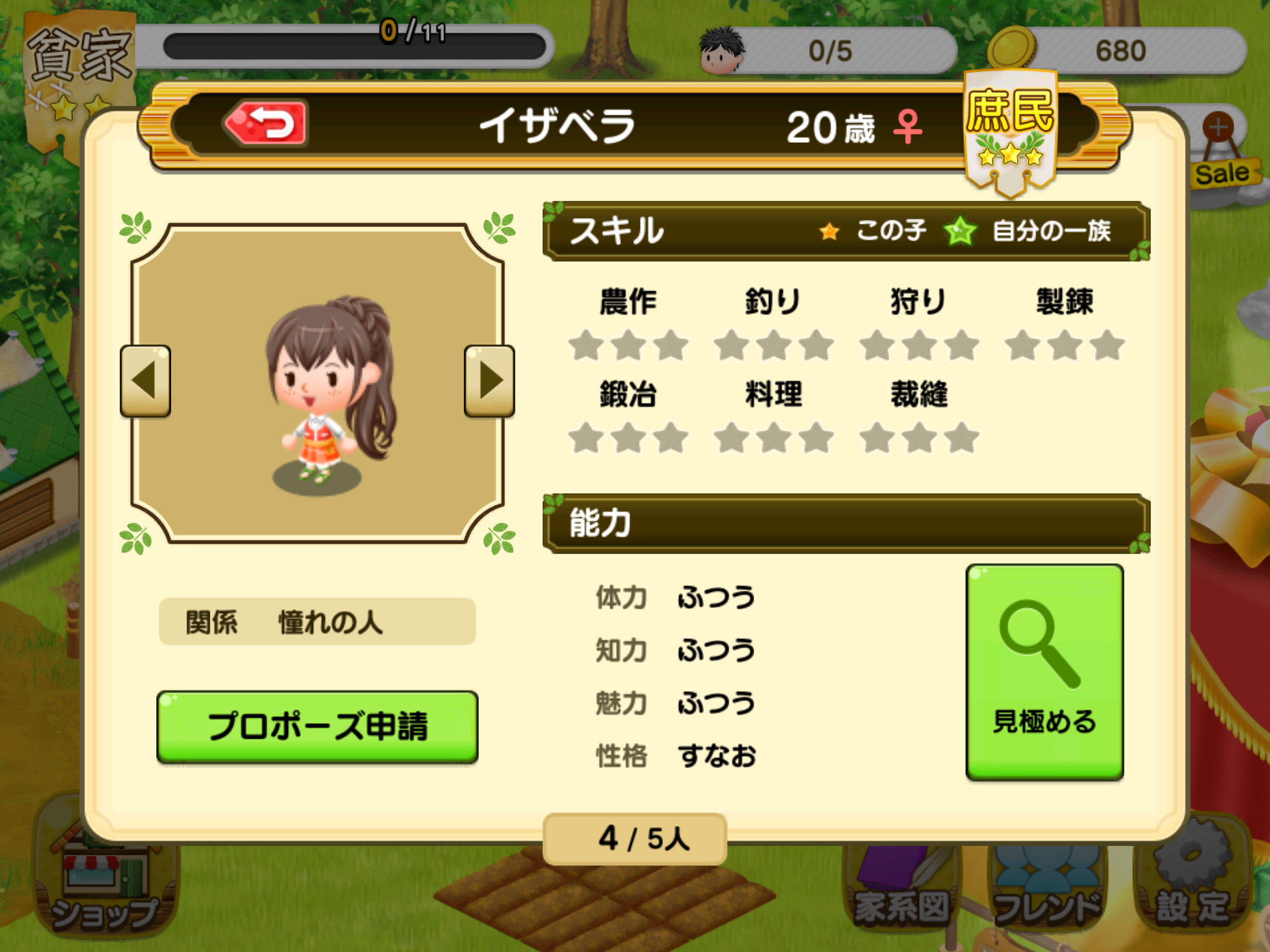Show the previous character with left arrow

coord(145,381)
